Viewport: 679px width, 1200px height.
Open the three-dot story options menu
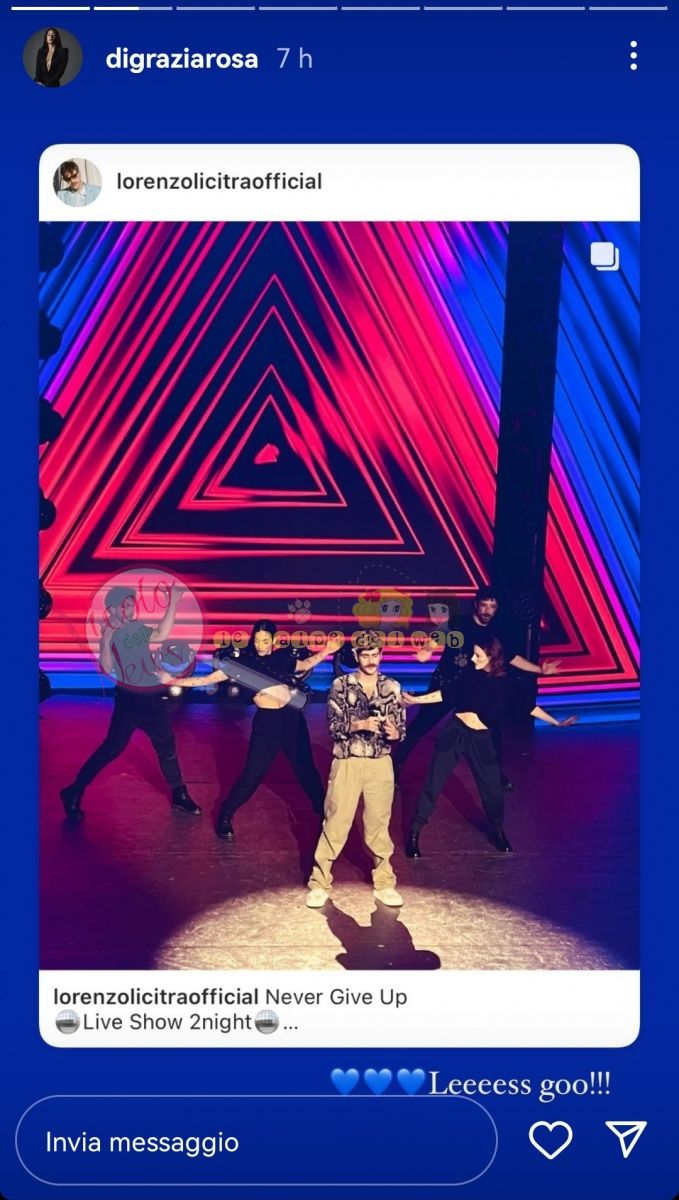633,56
